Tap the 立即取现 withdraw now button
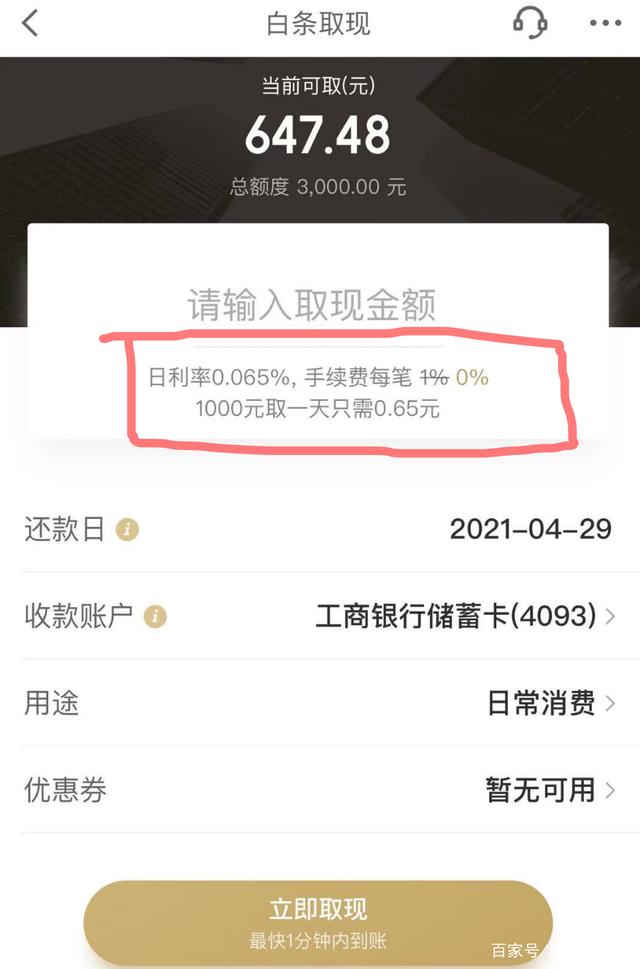The image size is (640, 969). [318, 922]
